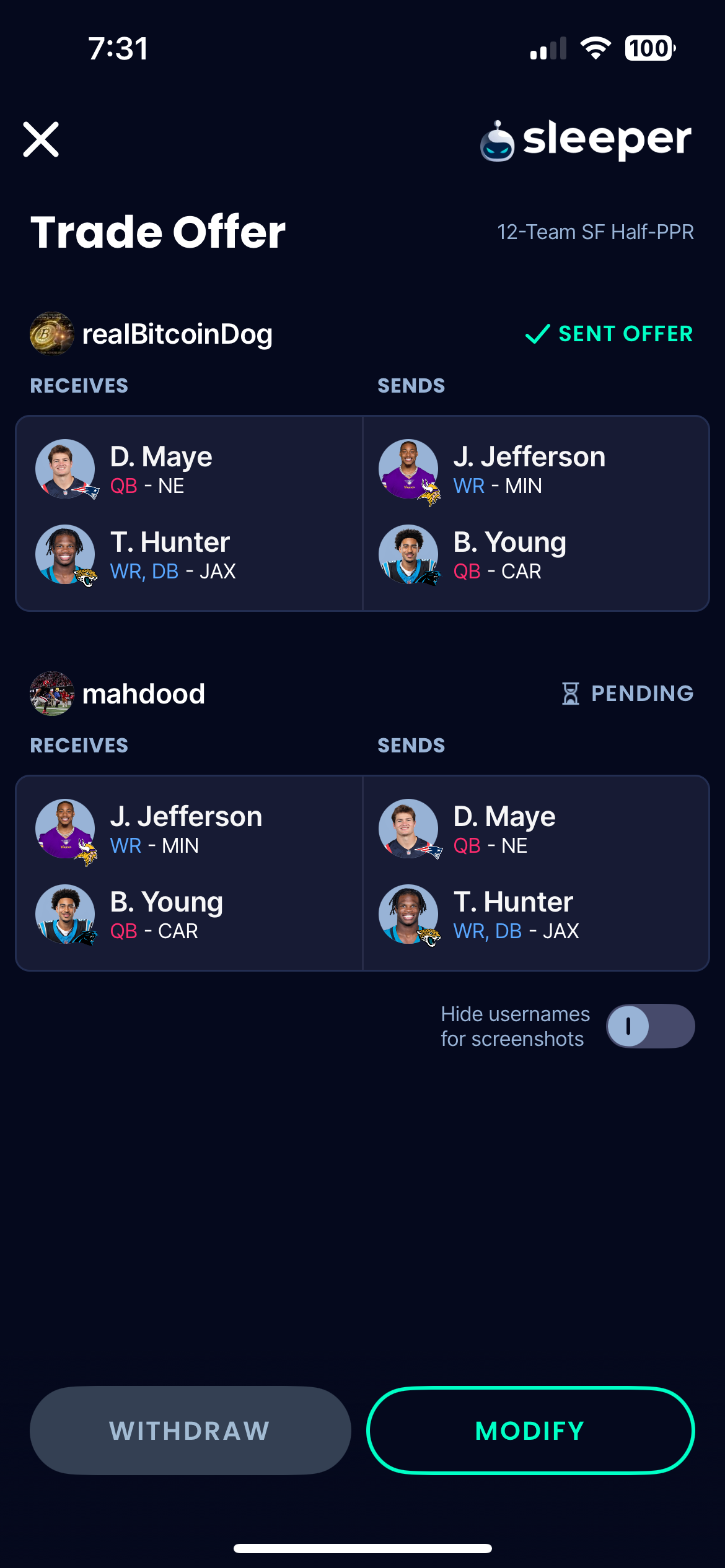The image size is (725, 1568).
Task: Open T. Hunter in mahdood's sends
Action: 513,915
